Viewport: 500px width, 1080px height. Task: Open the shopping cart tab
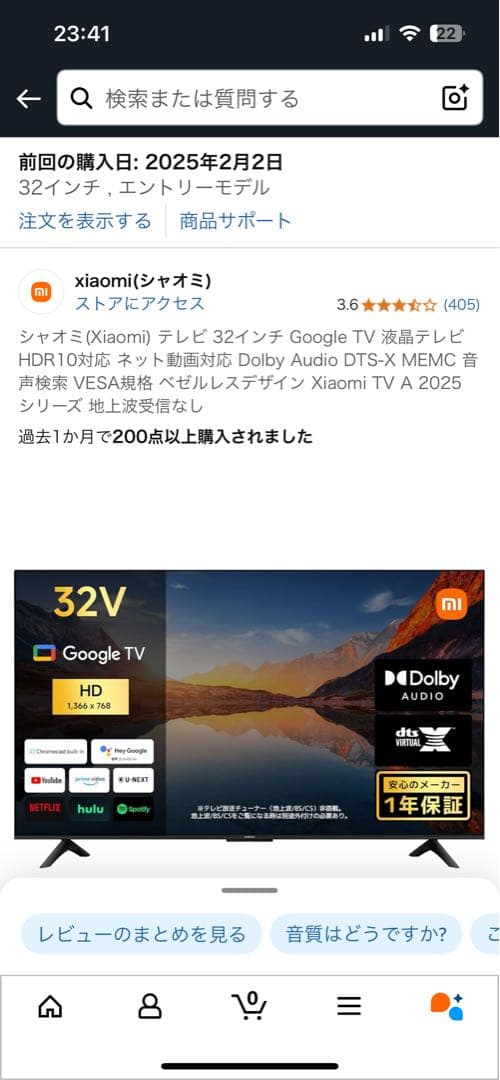pos(249,1006)
